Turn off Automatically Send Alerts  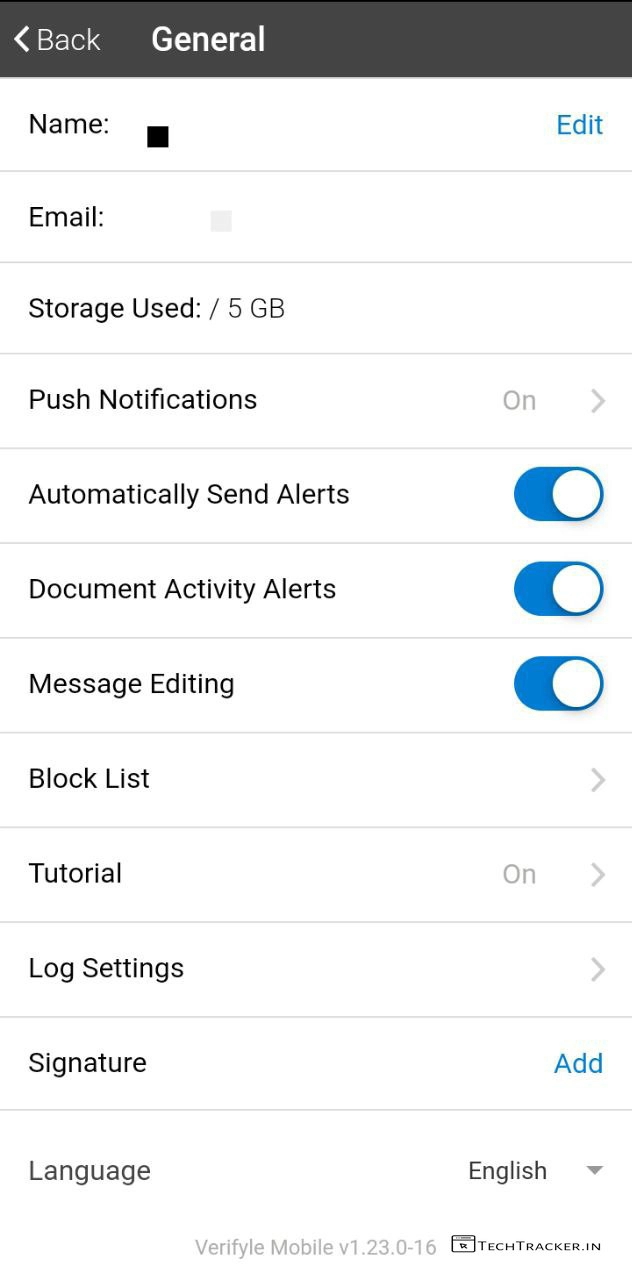pyautogui.click(x=558, y=494)
